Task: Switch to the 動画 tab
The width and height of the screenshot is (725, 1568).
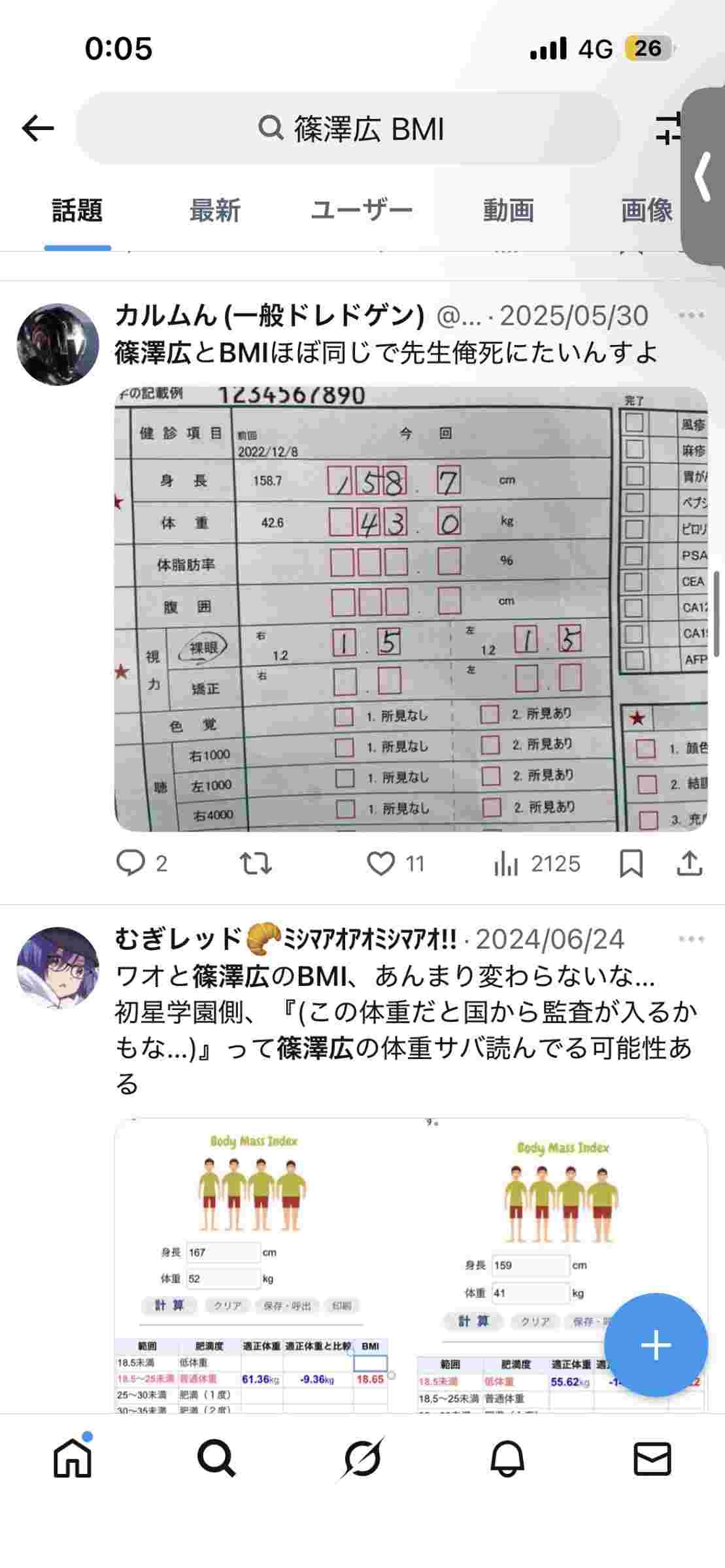Action: point(508,211)
